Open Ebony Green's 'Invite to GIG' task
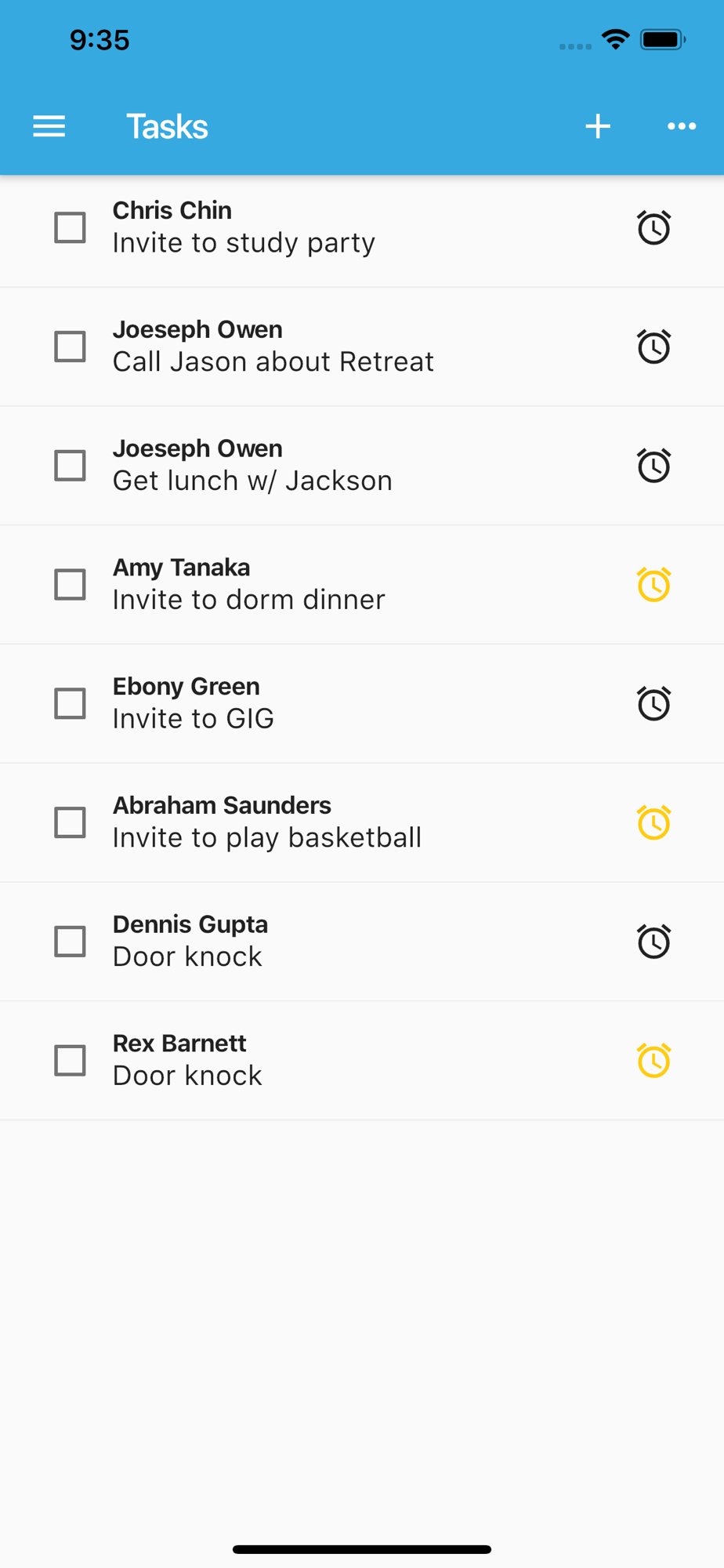Image resolution: width=724 pixels, height=1568 pixels. click(362, 704)
